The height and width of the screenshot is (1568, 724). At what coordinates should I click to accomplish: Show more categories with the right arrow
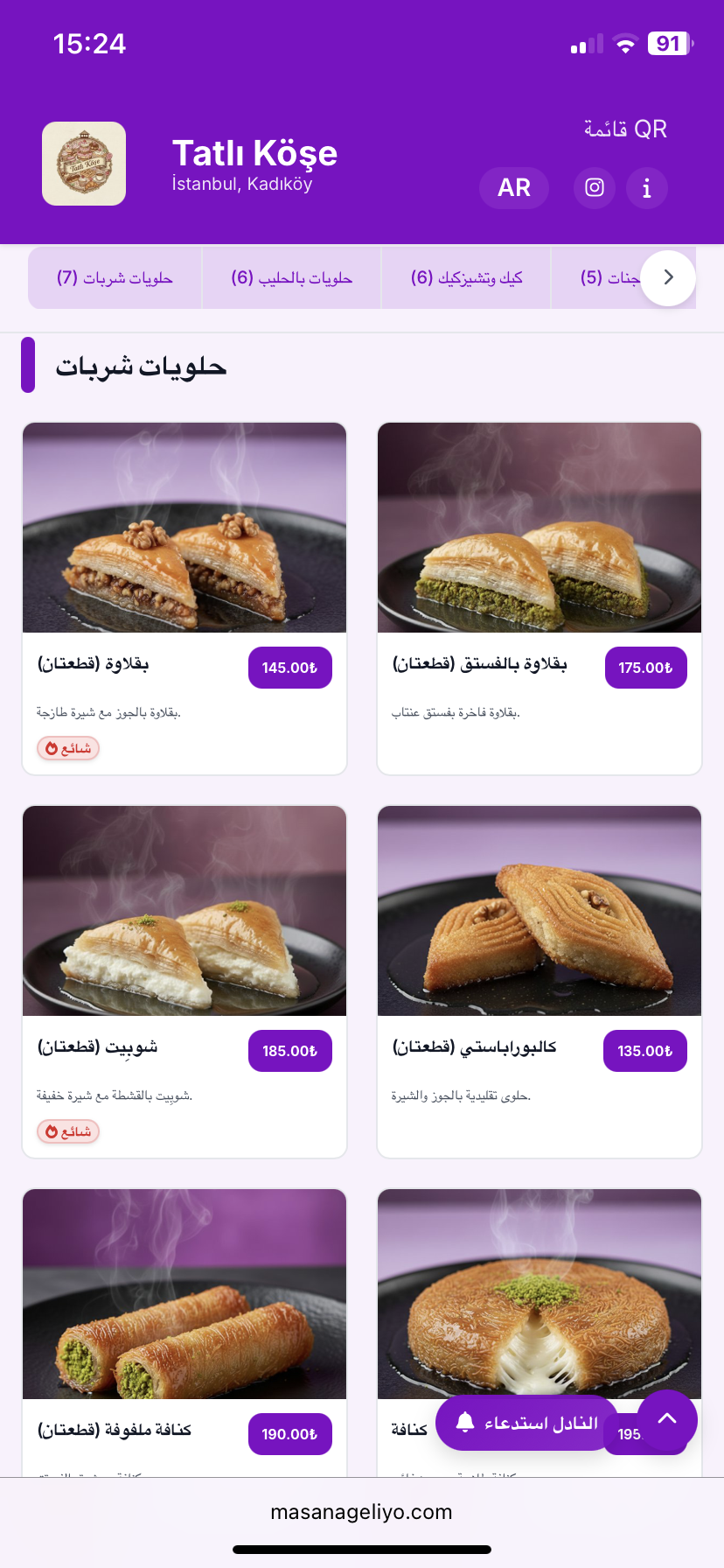coord(669,278)
